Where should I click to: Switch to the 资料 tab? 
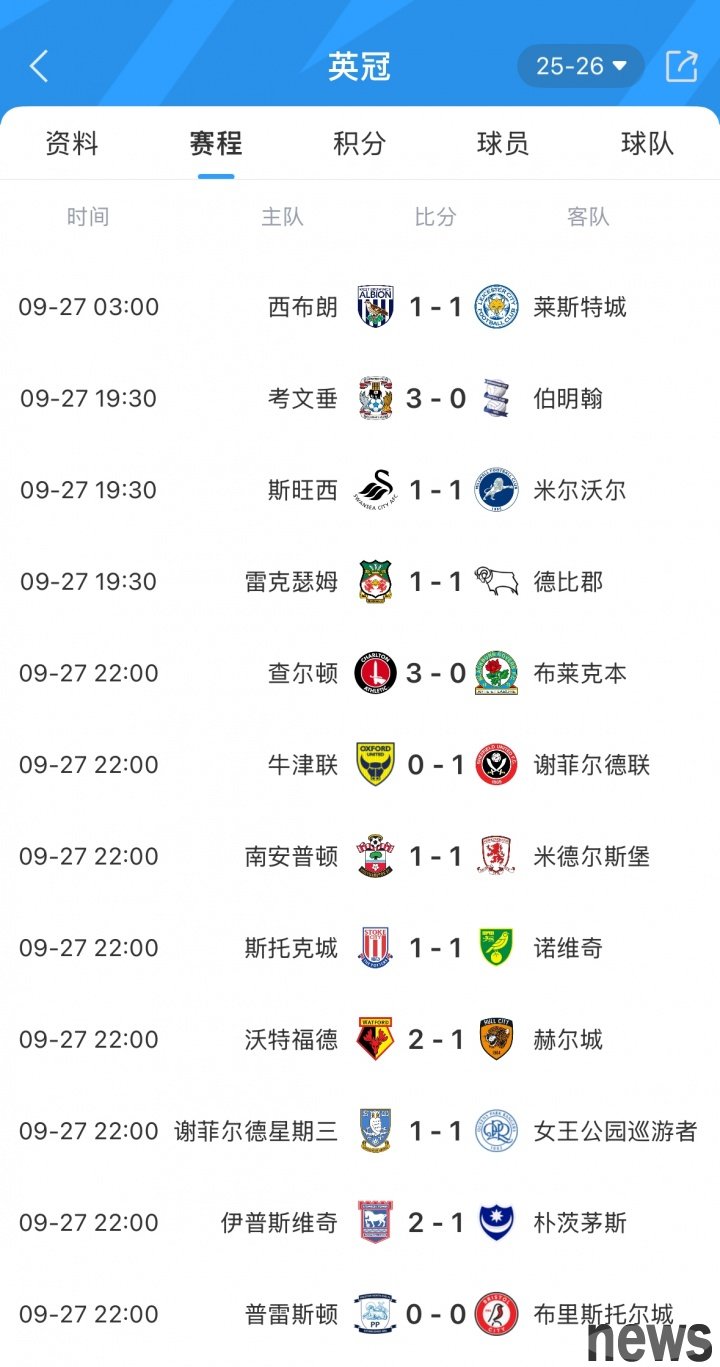(72, 143)
